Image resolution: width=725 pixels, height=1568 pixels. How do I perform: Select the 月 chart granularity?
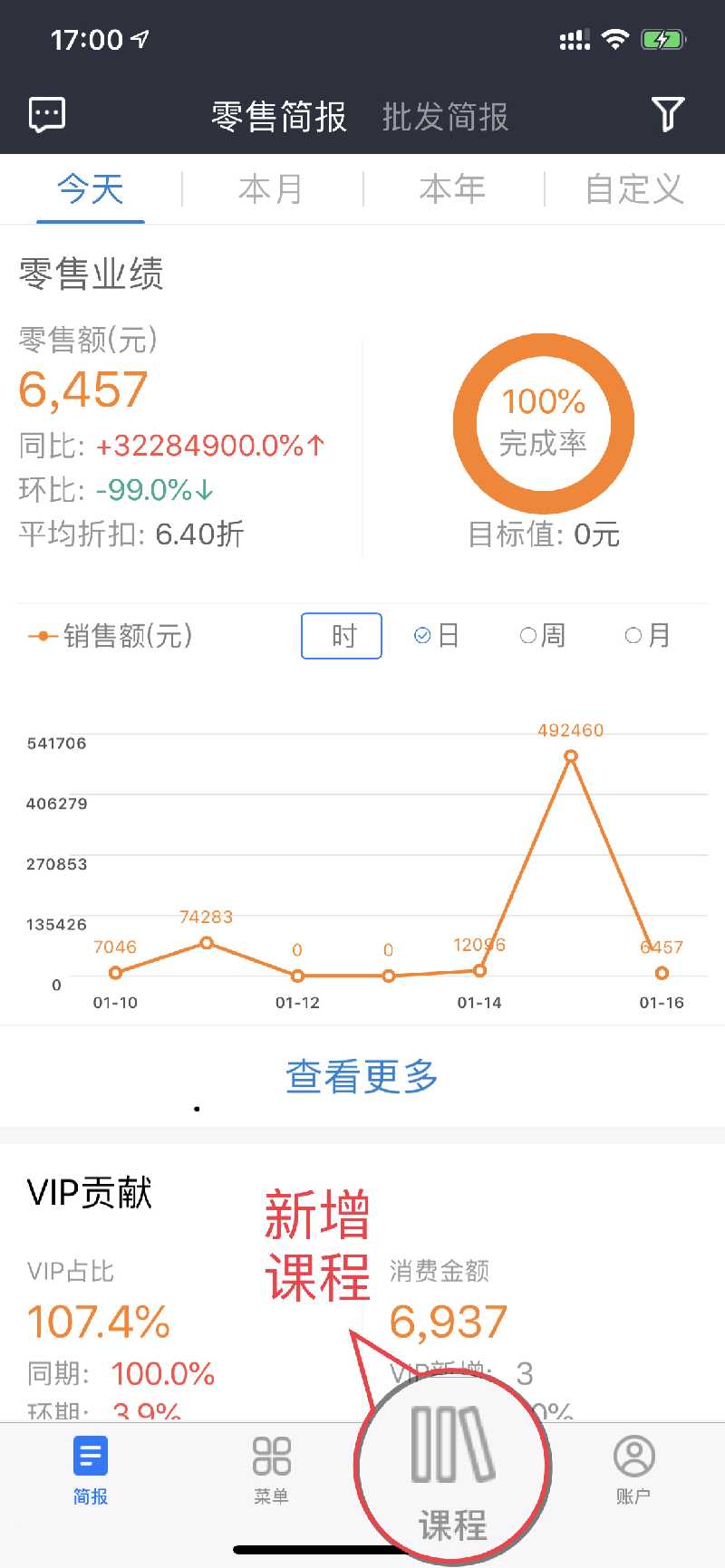[x=648, y=636]
